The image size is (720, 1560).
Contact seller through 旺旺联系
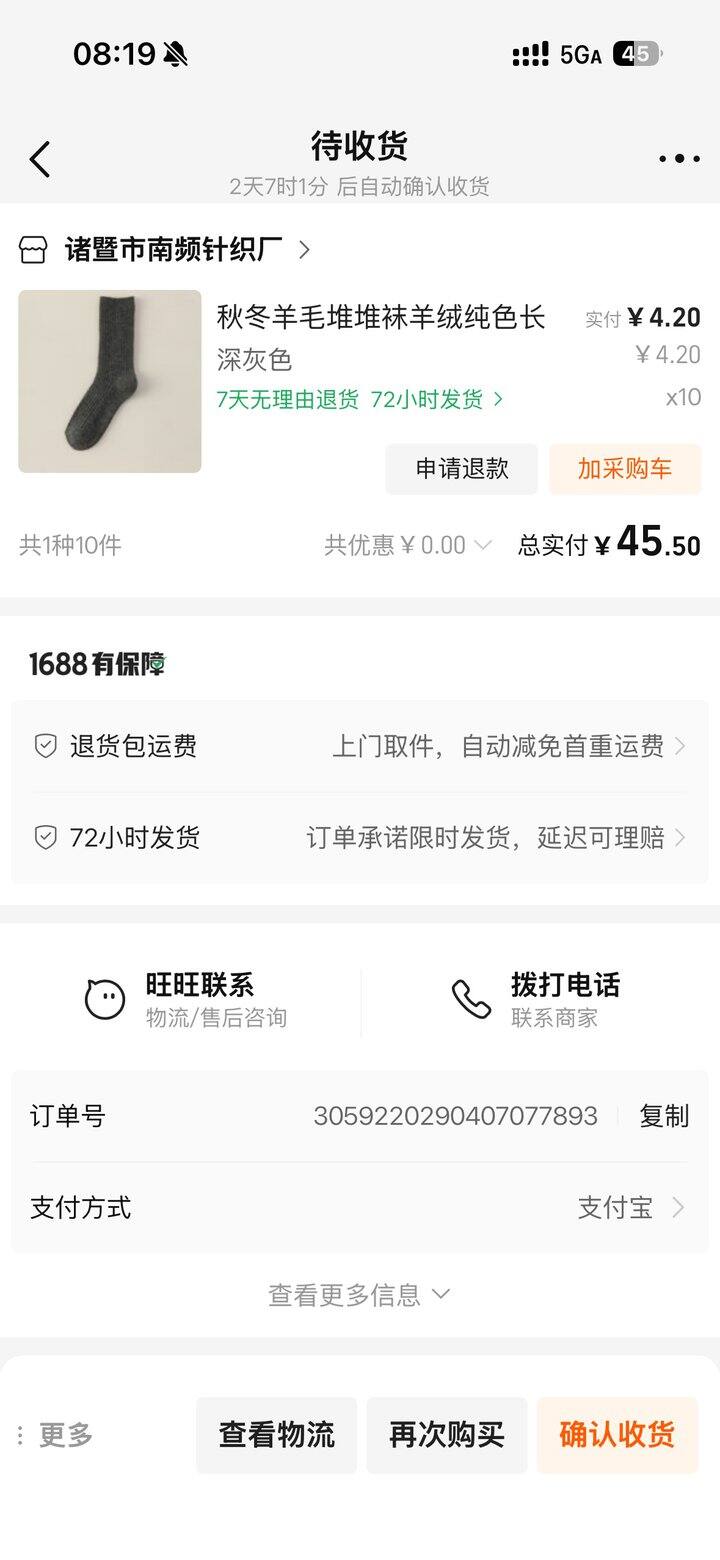pos(186,999)
